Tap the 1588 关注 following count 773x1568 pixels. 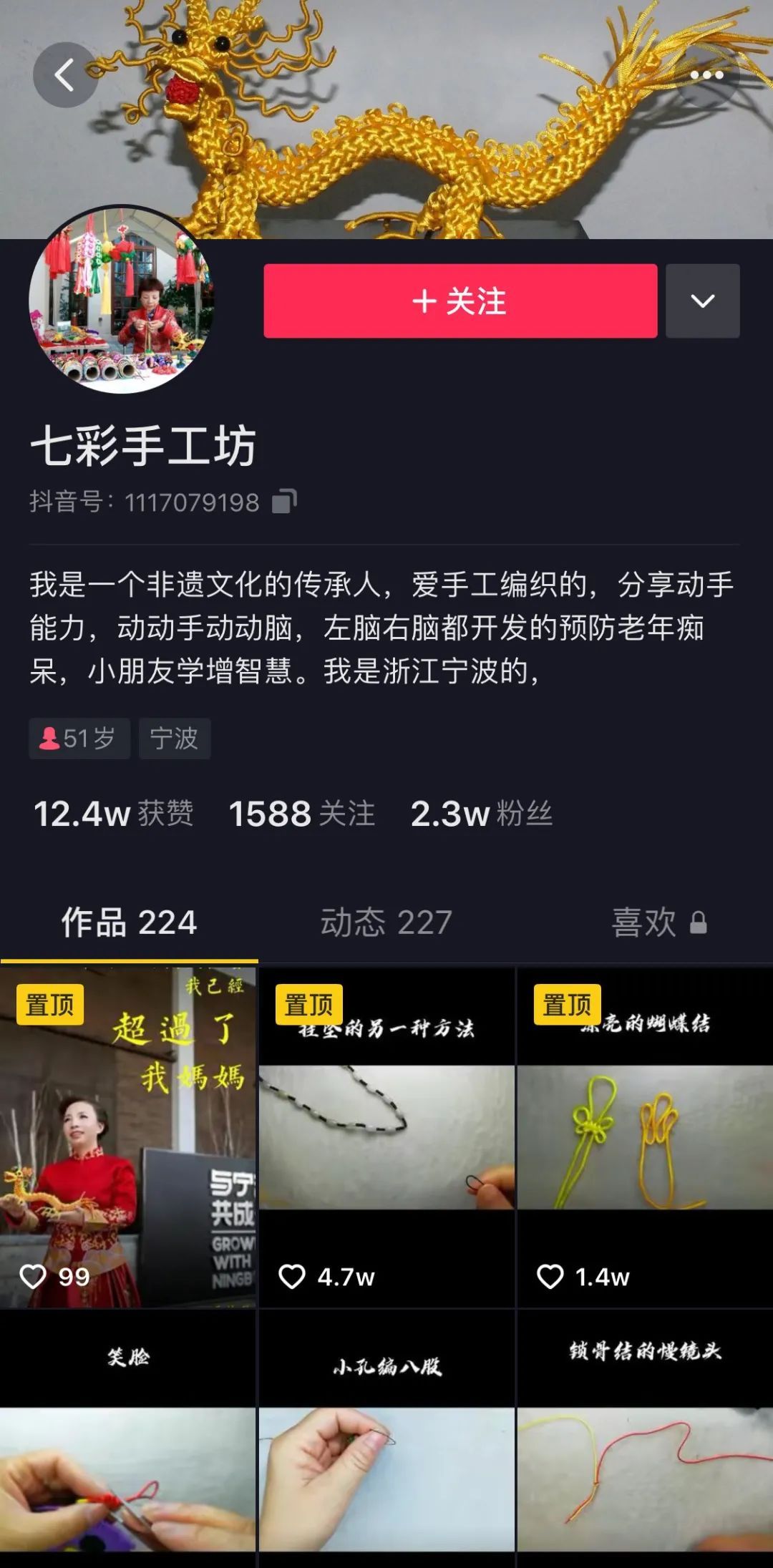(301, 814)
